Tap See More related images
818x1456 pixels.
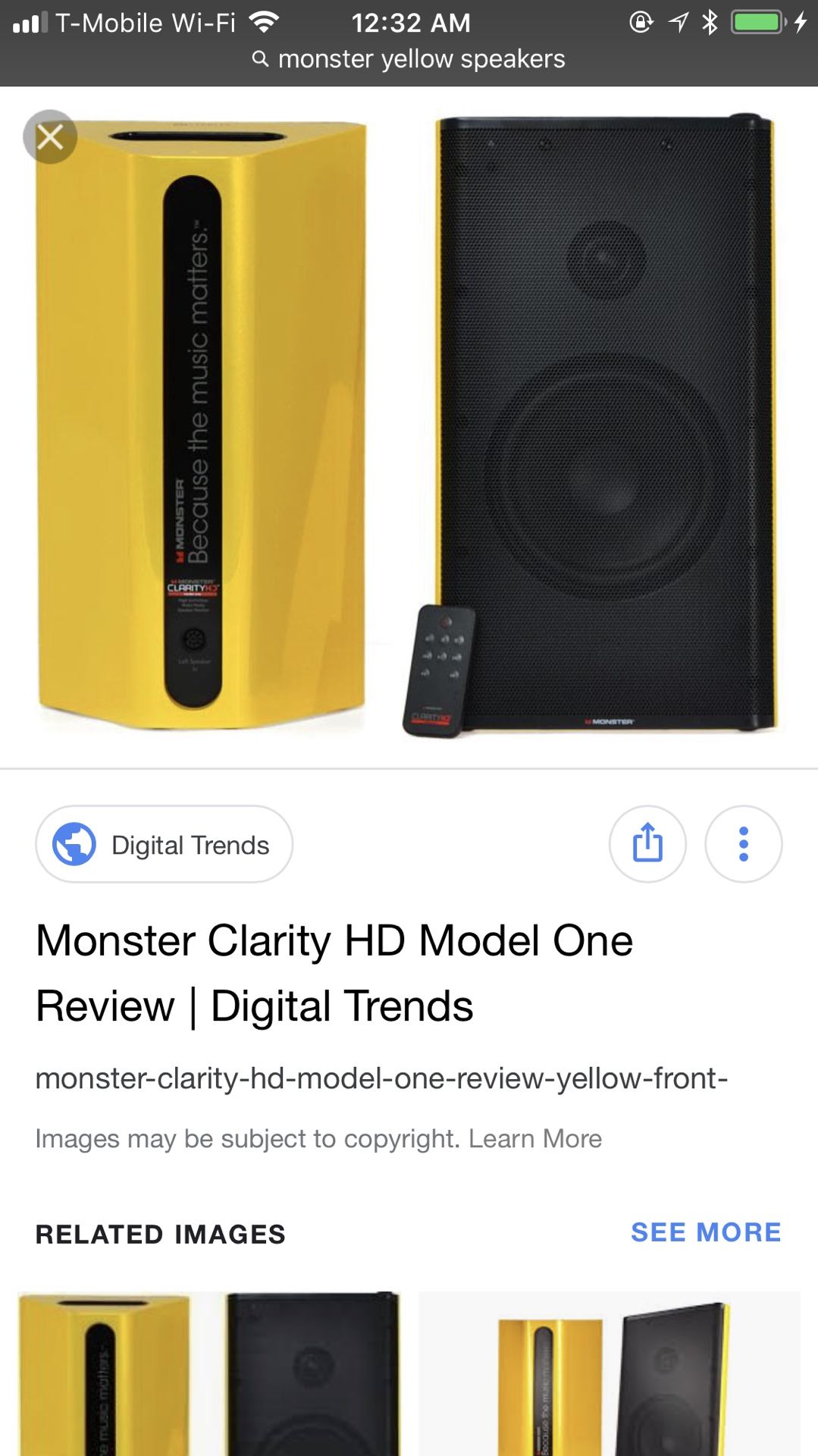(706, 1232)
